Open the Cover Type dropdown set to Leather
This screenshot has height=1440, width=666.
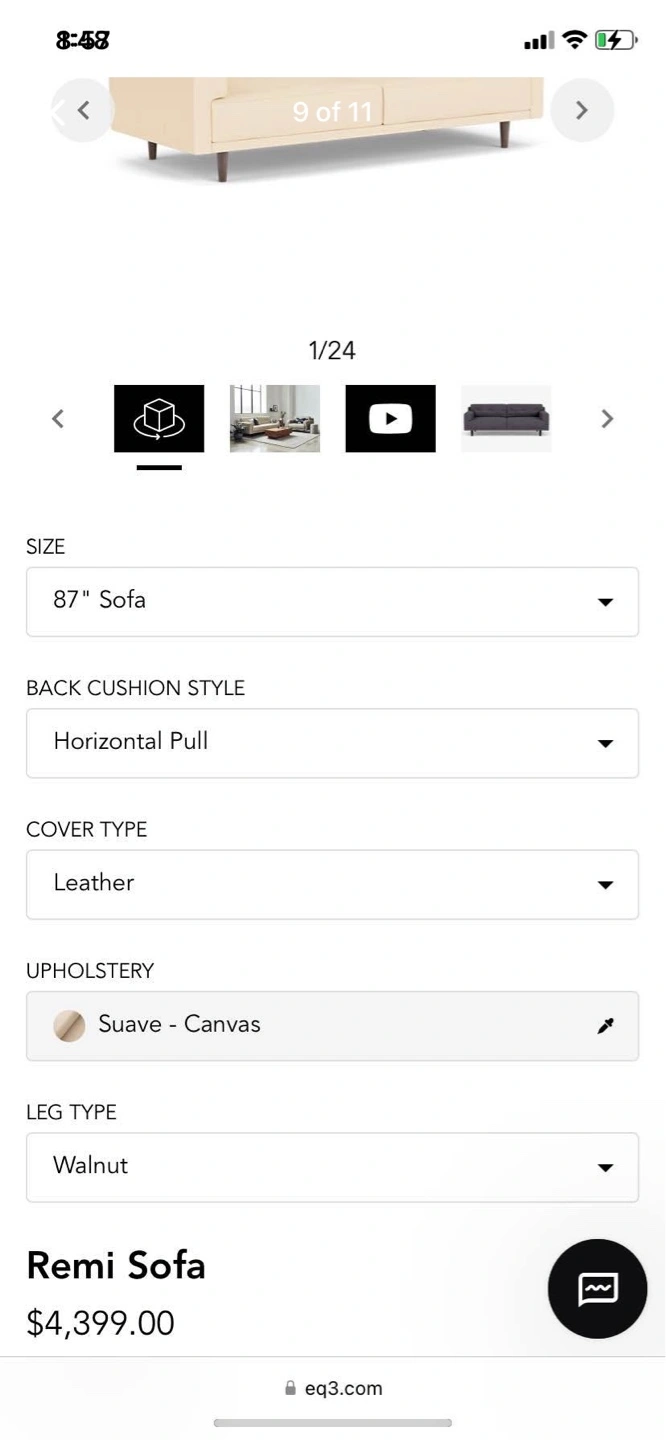click(x=332, y=884)
